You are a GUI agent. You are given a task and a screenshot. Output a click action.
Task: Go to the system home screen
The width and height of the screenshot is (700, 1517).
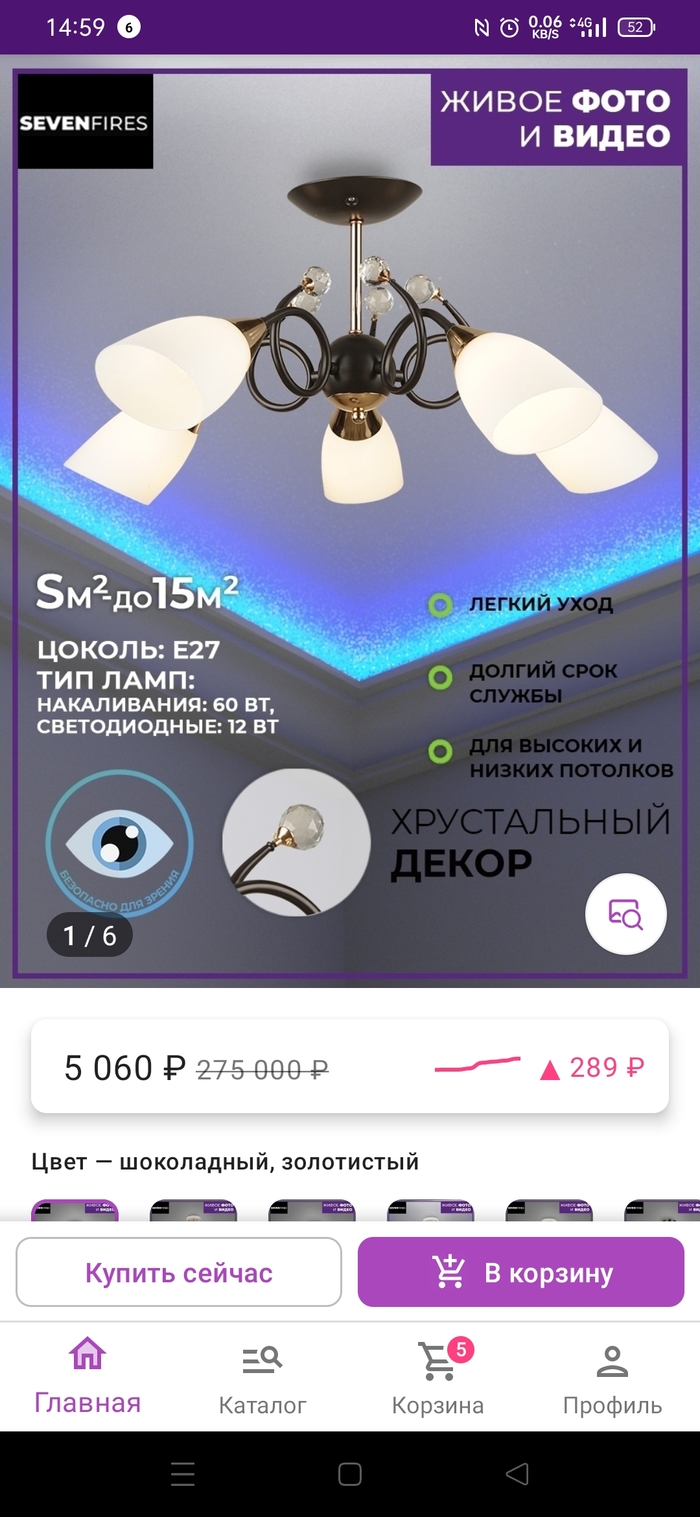coord(350,1473)
